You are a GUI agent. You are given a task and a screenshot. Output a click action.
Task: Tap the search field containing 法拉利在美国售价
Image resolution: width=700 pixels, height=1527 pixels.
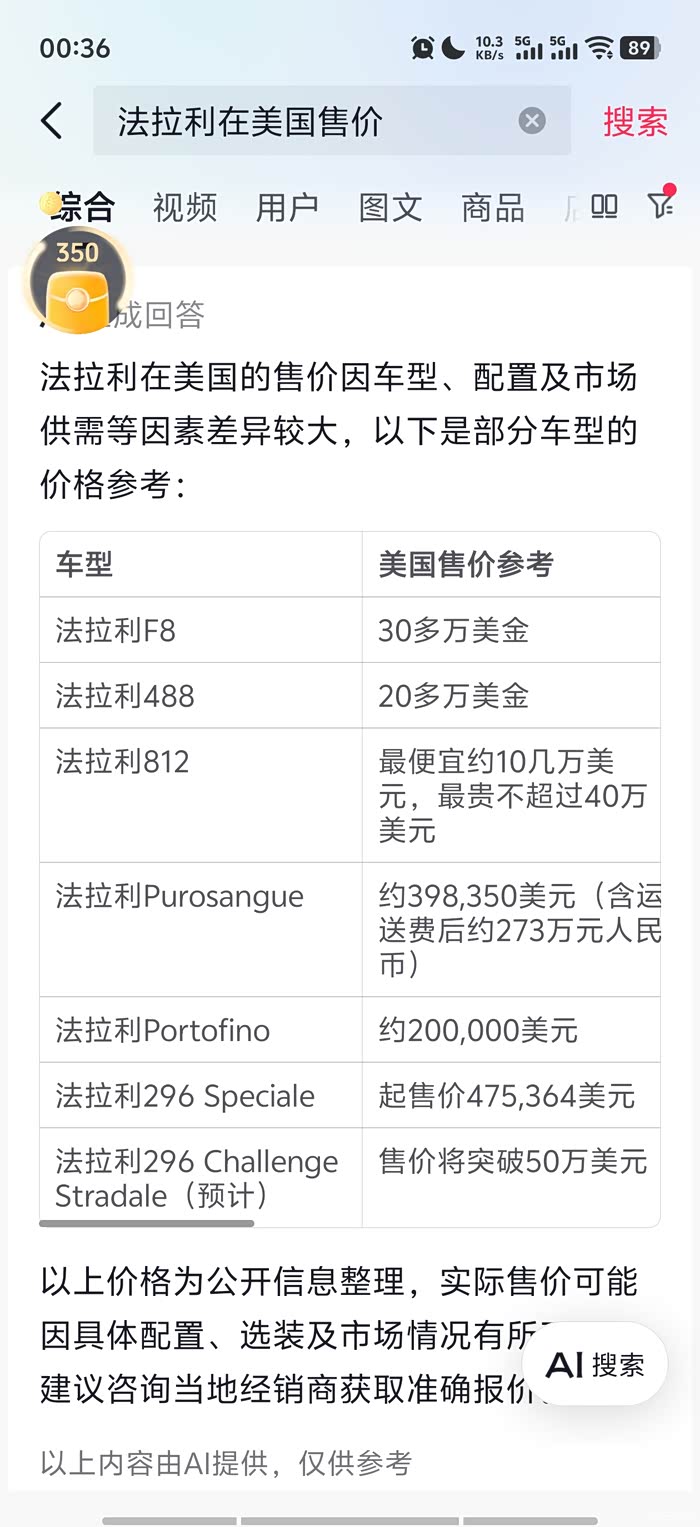click(x=332, y=121)
